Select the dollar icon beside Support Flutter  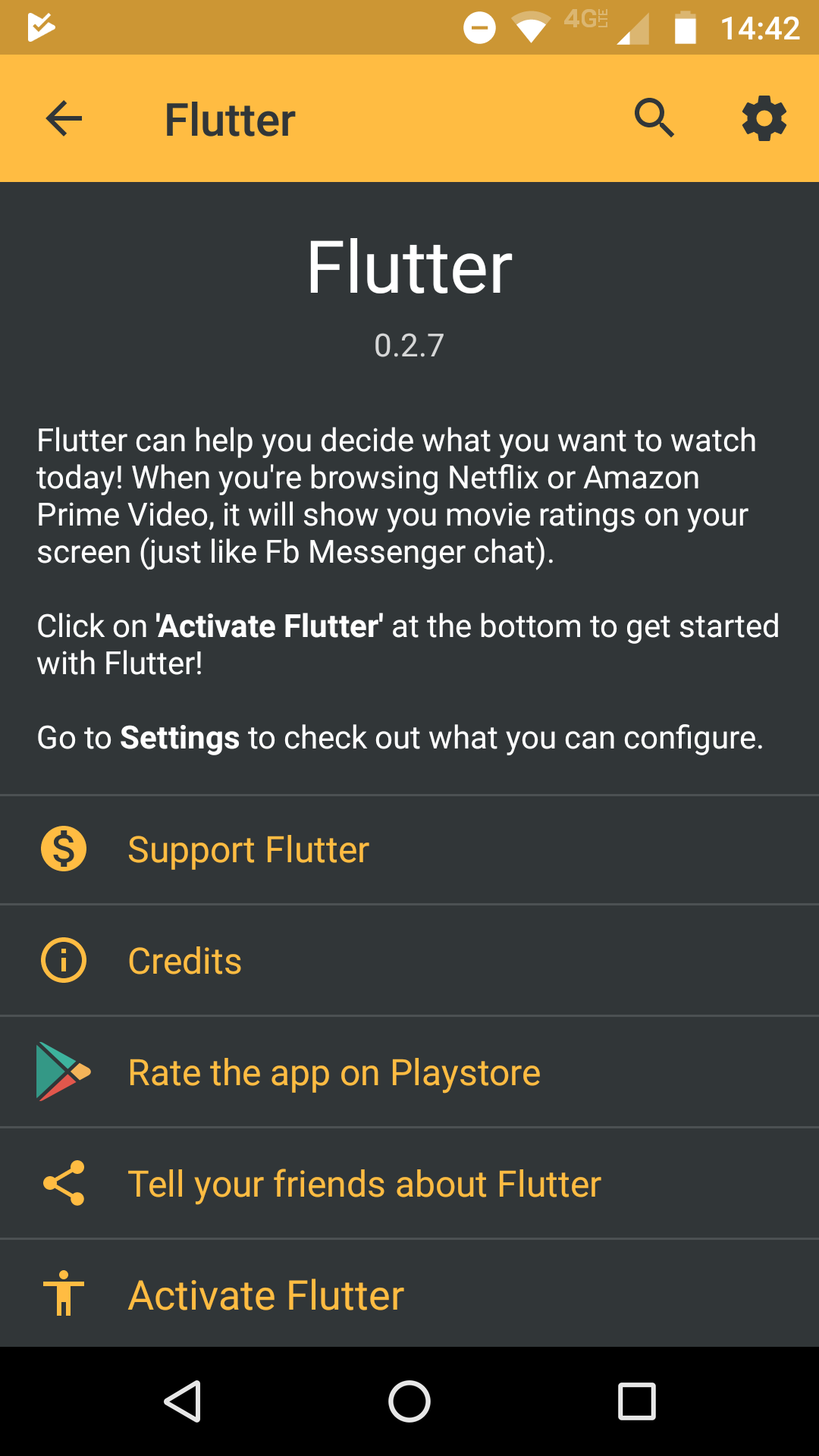pos(64,849)
